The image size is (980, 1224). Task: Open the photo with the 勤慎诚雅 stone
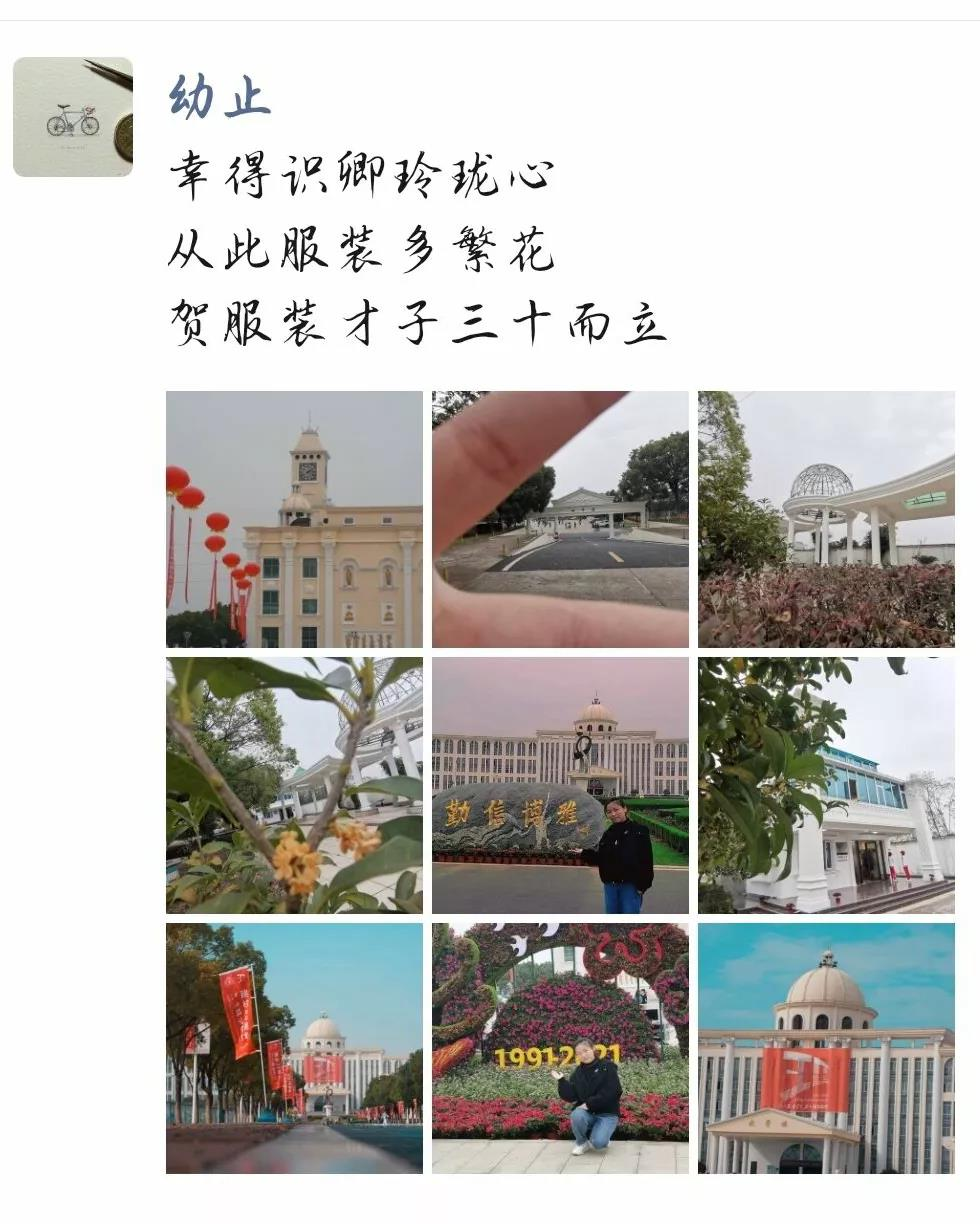(560, 785)
